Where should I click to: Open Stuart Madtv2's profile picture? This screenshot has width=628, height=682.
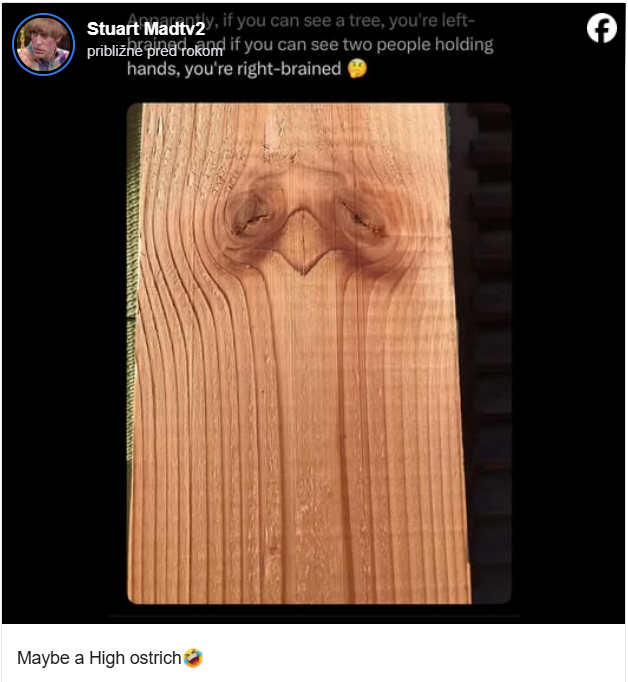tap(43, 44)
